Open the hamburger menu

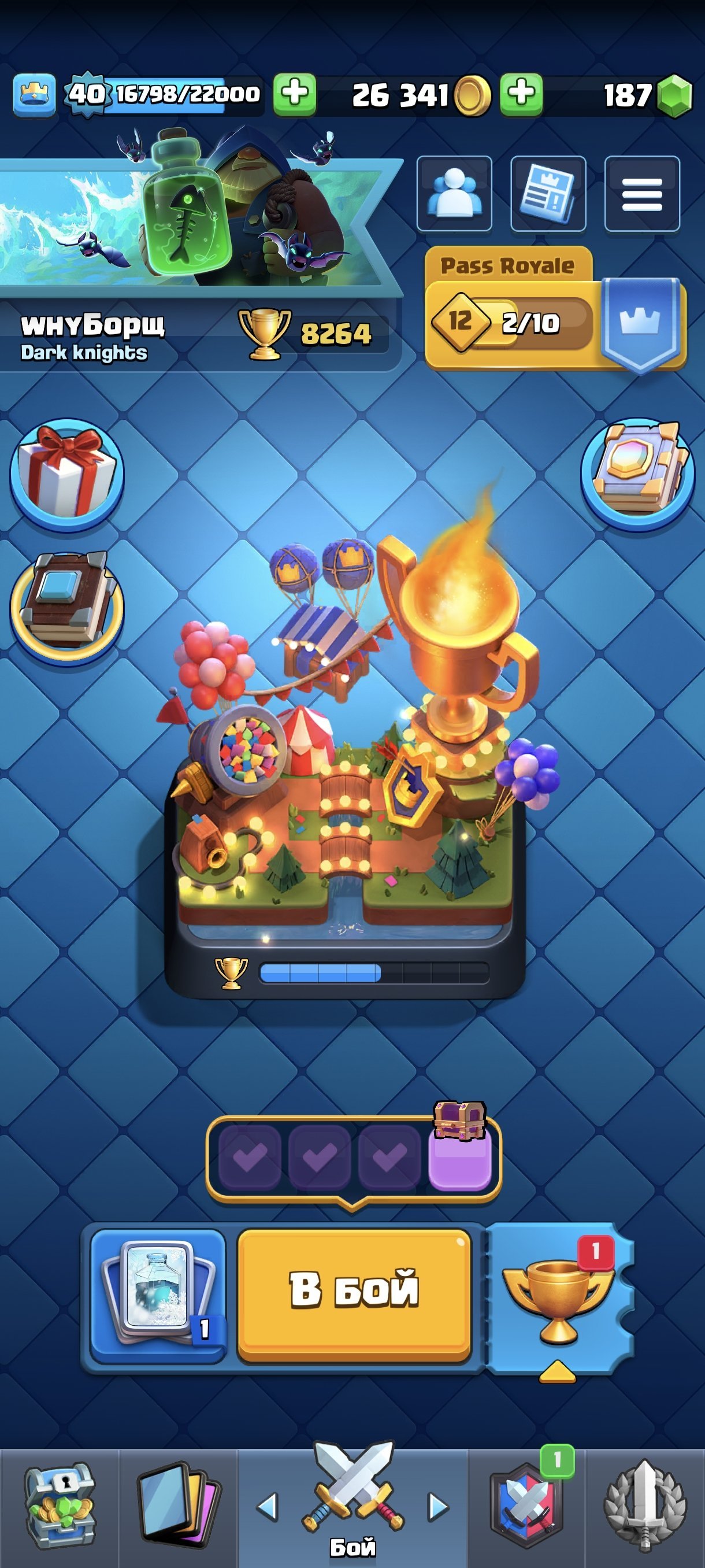coord(641,194)
